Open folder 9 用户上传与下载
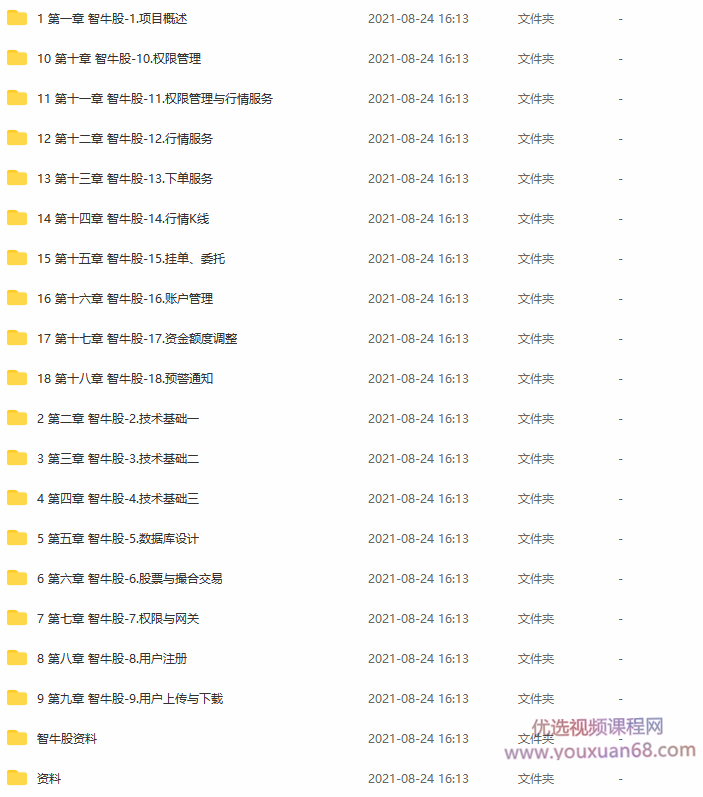Image resolution: width=703 pixels, height=797 pixels. (x=130, y=699)
